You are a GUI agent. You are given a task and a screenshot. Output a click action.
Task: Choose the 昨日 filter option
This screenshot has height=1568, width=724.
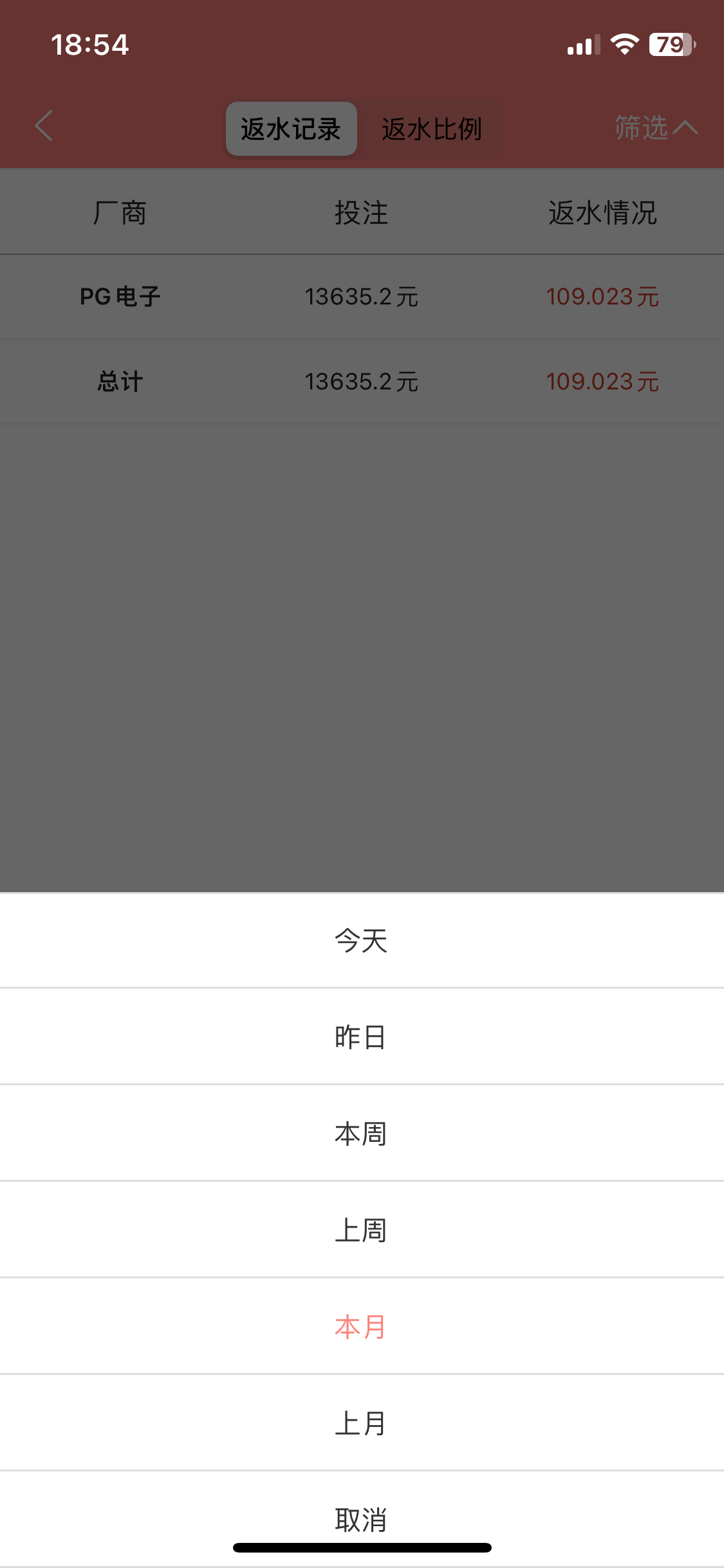tap(362, 1037)
